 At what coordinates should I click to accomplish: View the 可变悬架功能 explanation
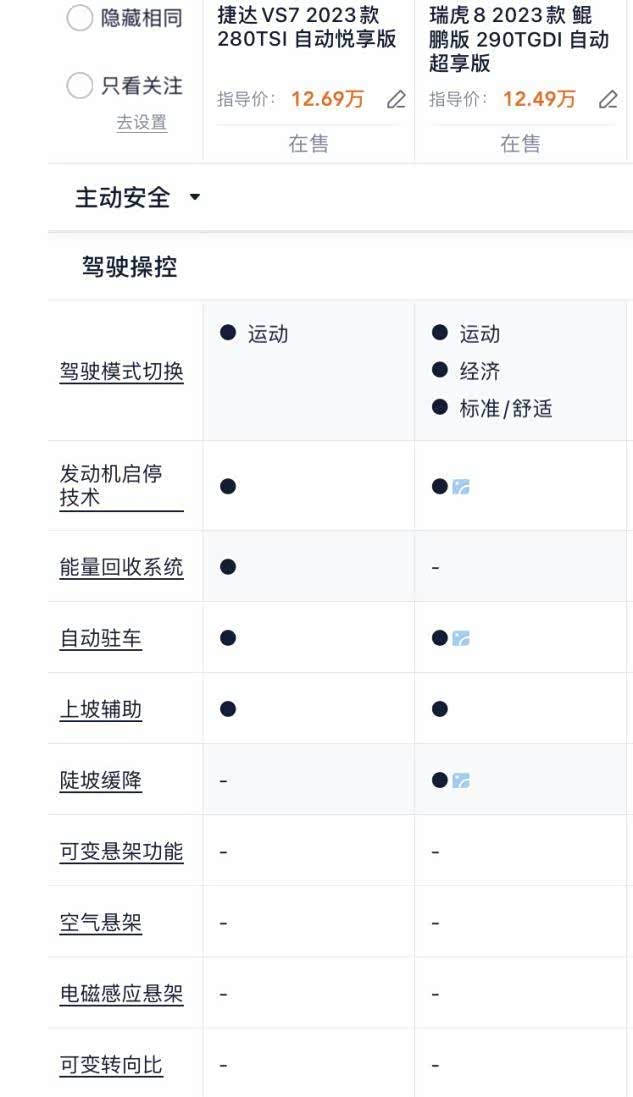[121, 852]
